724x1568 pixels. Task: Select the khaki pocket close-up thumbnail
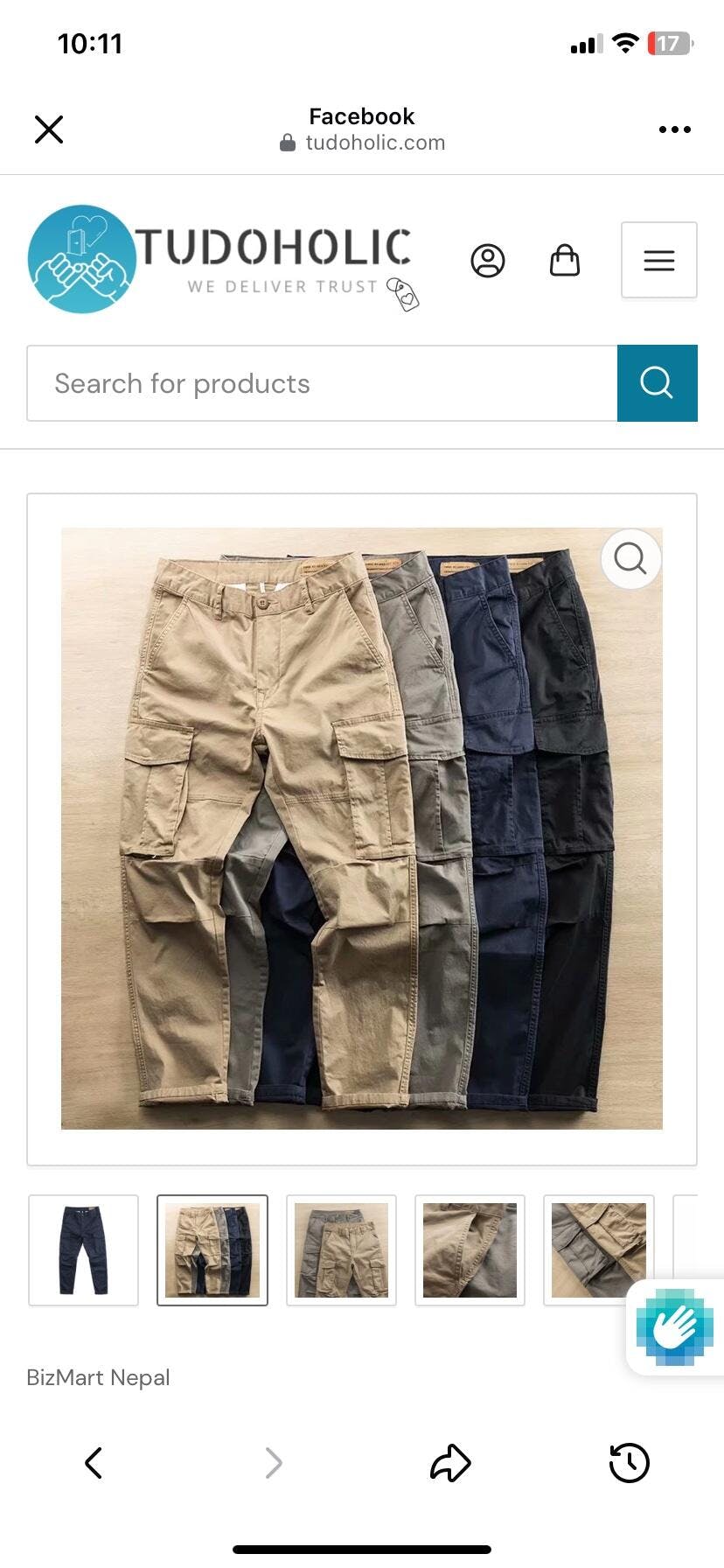tap(470, 1250)
